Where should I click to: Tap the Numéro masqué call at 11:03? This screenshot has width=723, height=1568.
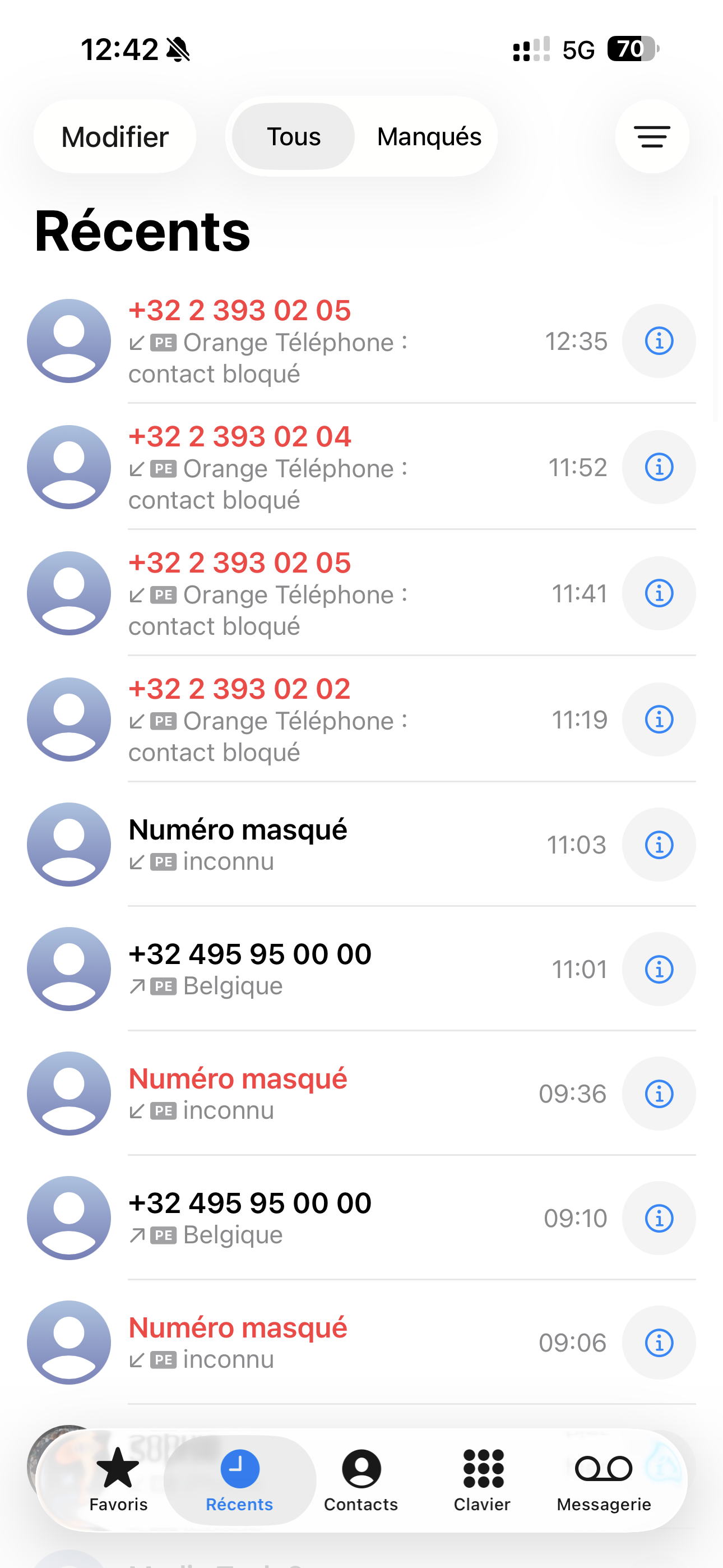coord(304,844)
